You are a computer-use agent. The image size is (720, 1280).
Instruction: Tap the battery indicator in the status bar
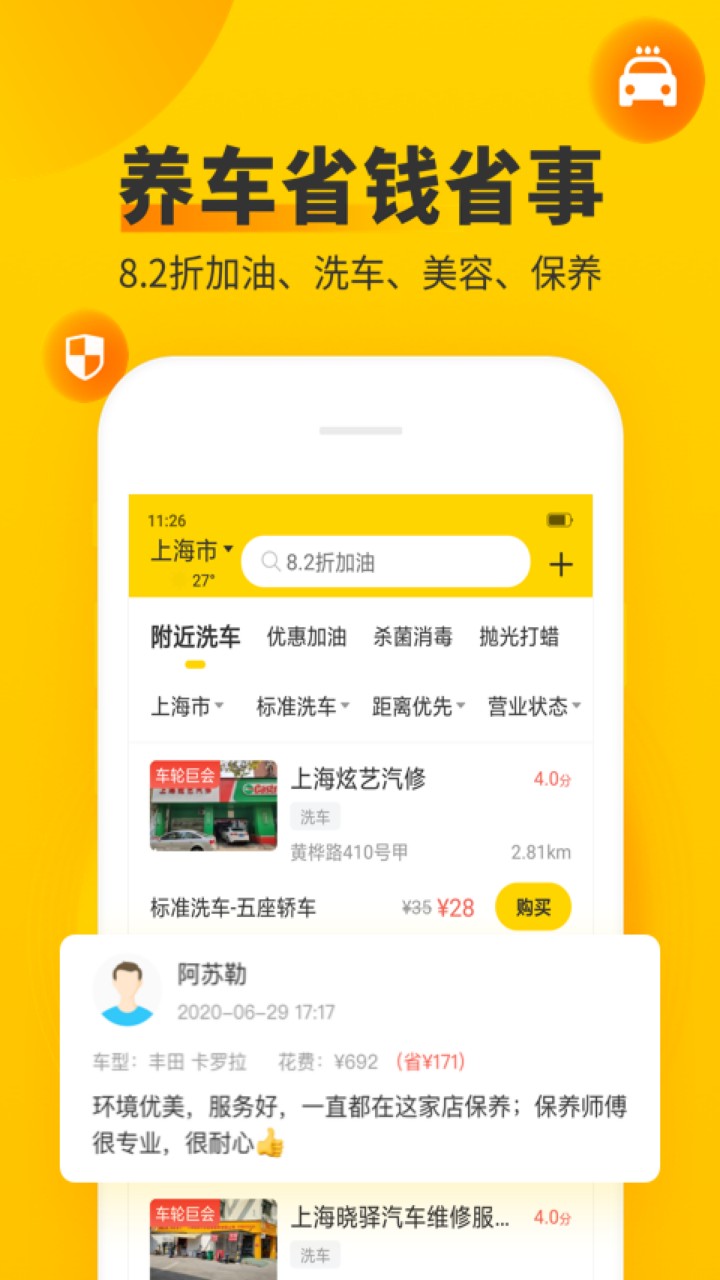click(560, 518)
